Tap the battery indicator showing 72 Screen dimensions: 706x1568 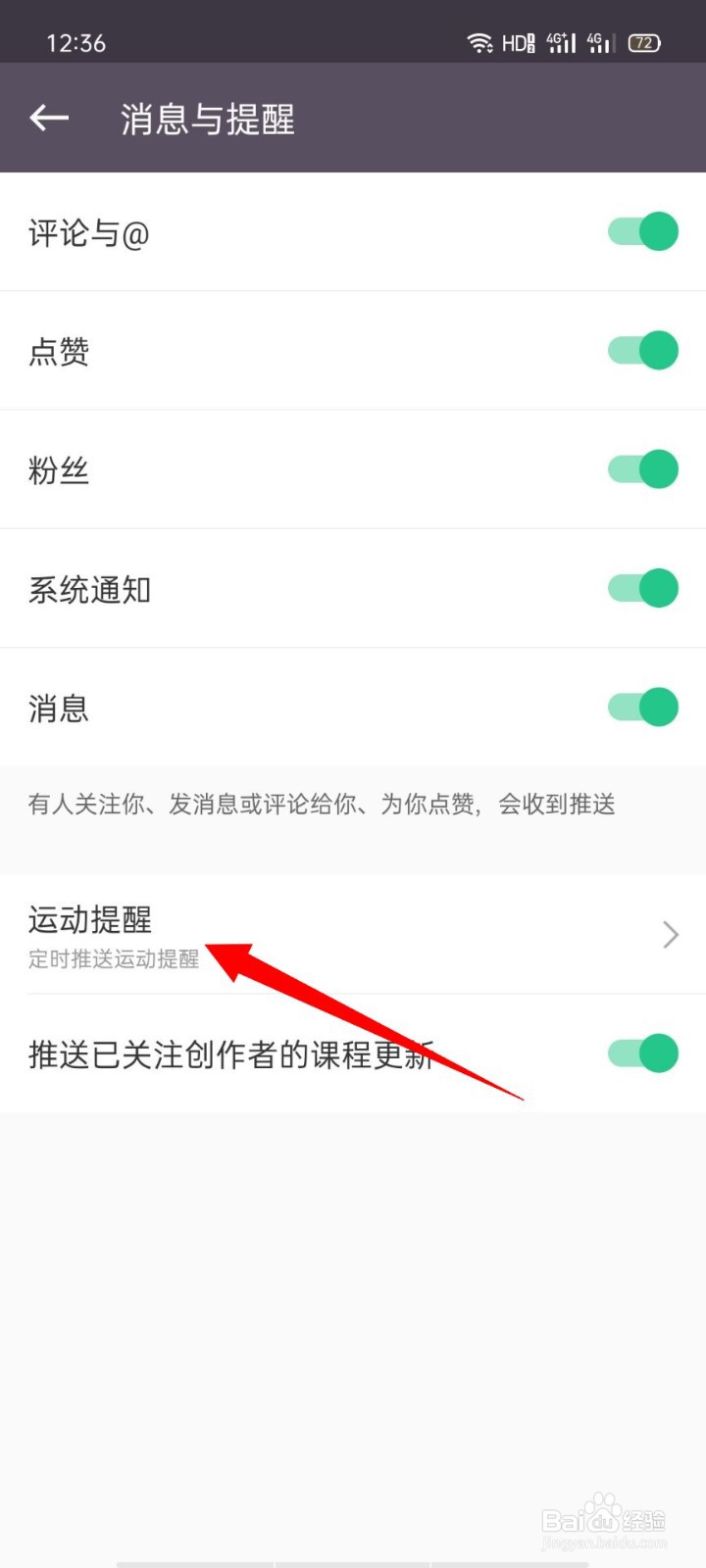tap(645, 42)
